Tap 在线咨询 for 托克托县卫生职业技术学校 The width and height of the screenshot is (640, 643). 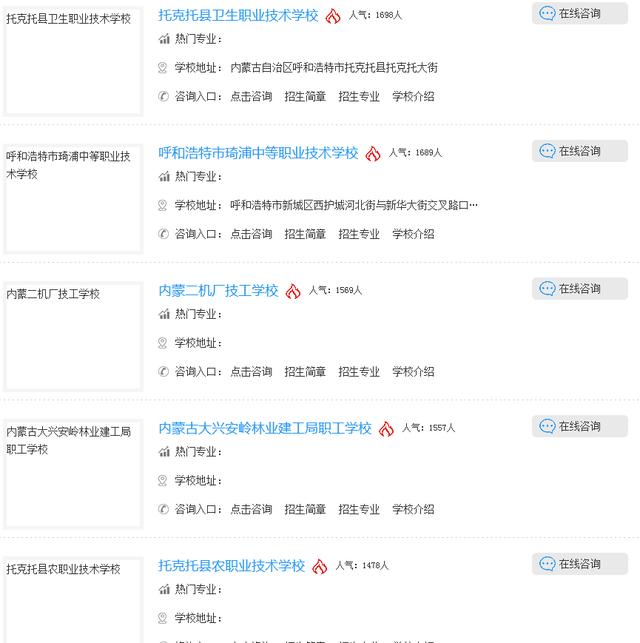[x=579, y=13]
